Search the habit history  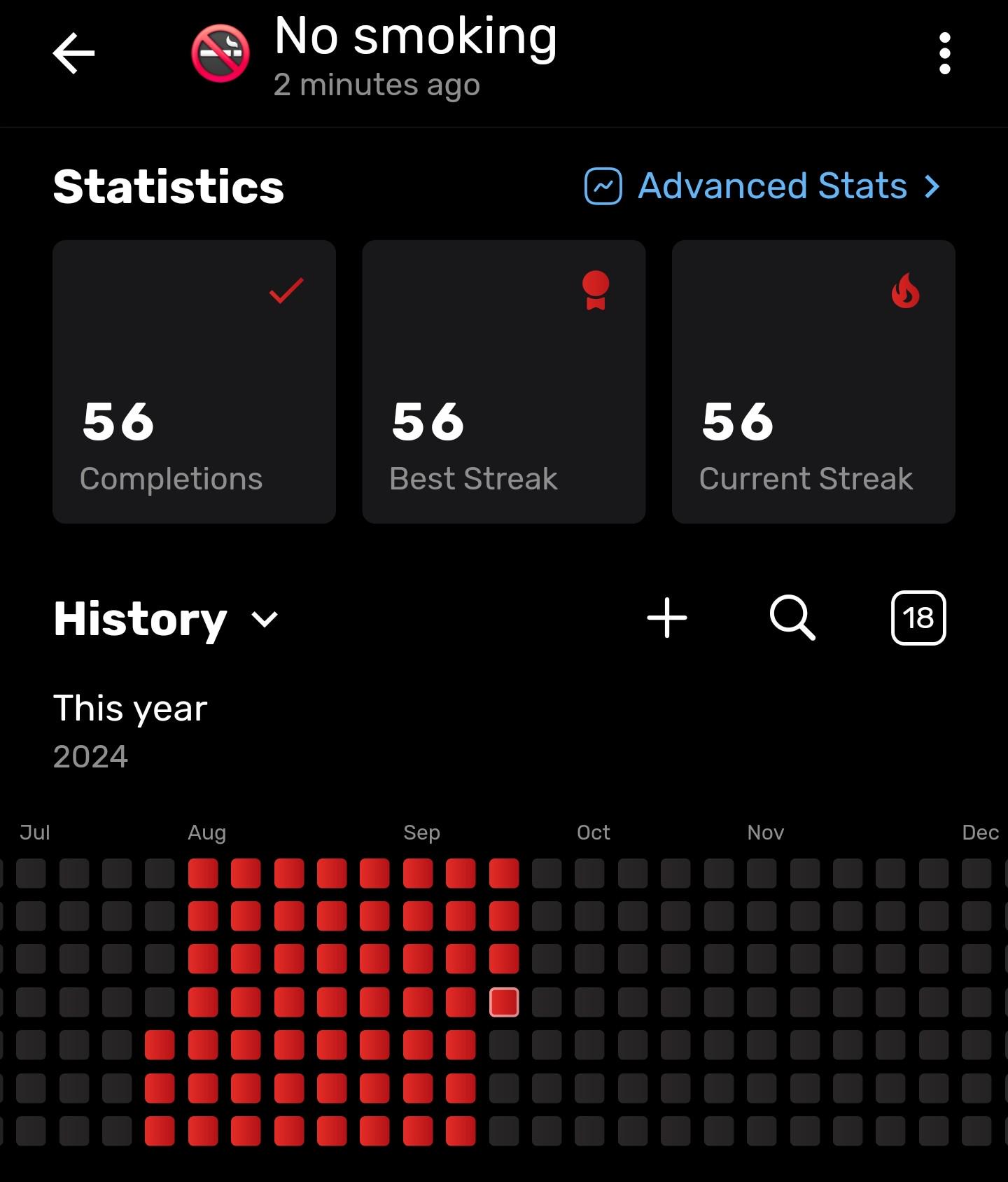[x=792, y=618]
